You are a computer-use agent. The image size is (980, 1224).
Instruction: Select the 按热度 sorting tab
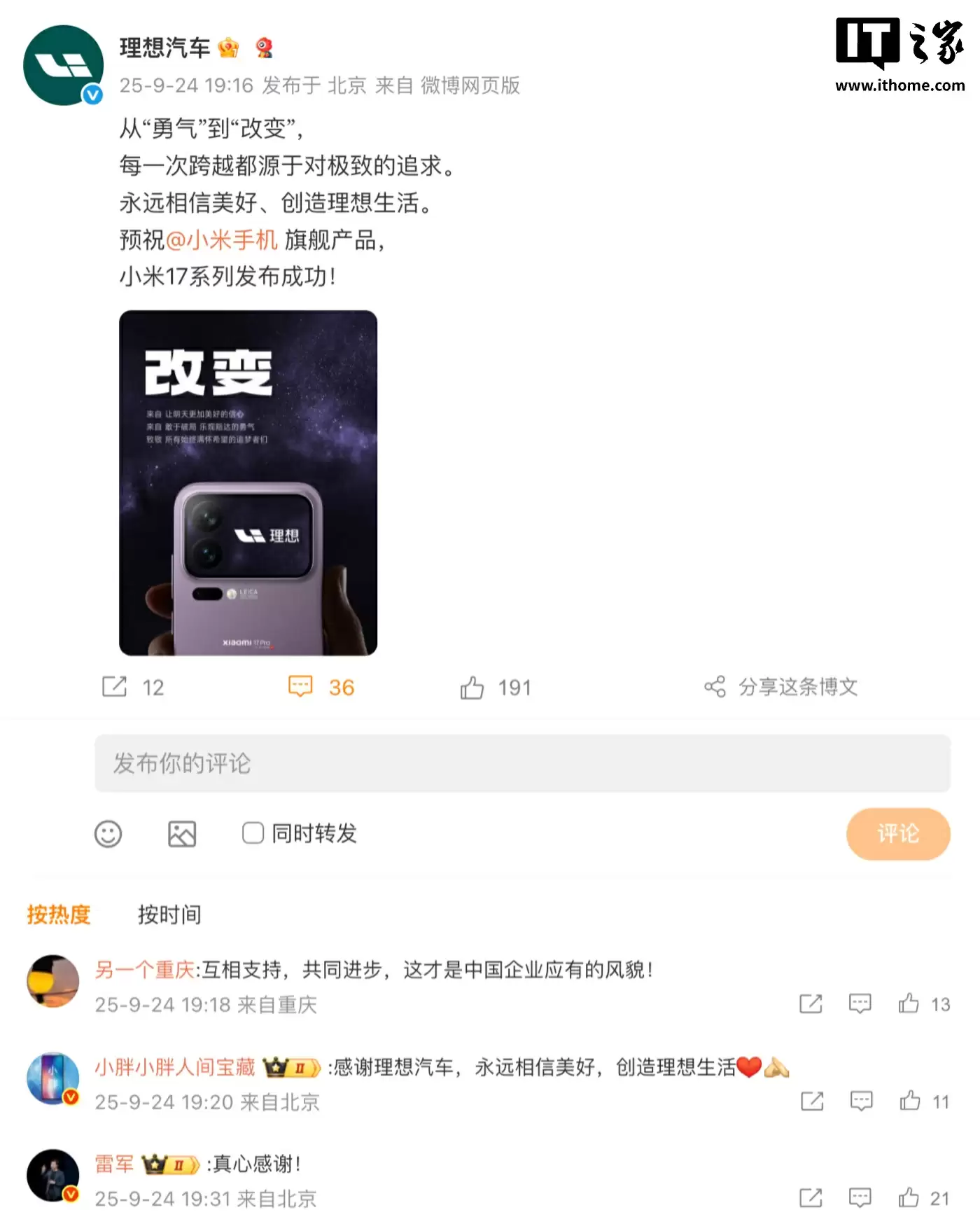coord(59,914)
